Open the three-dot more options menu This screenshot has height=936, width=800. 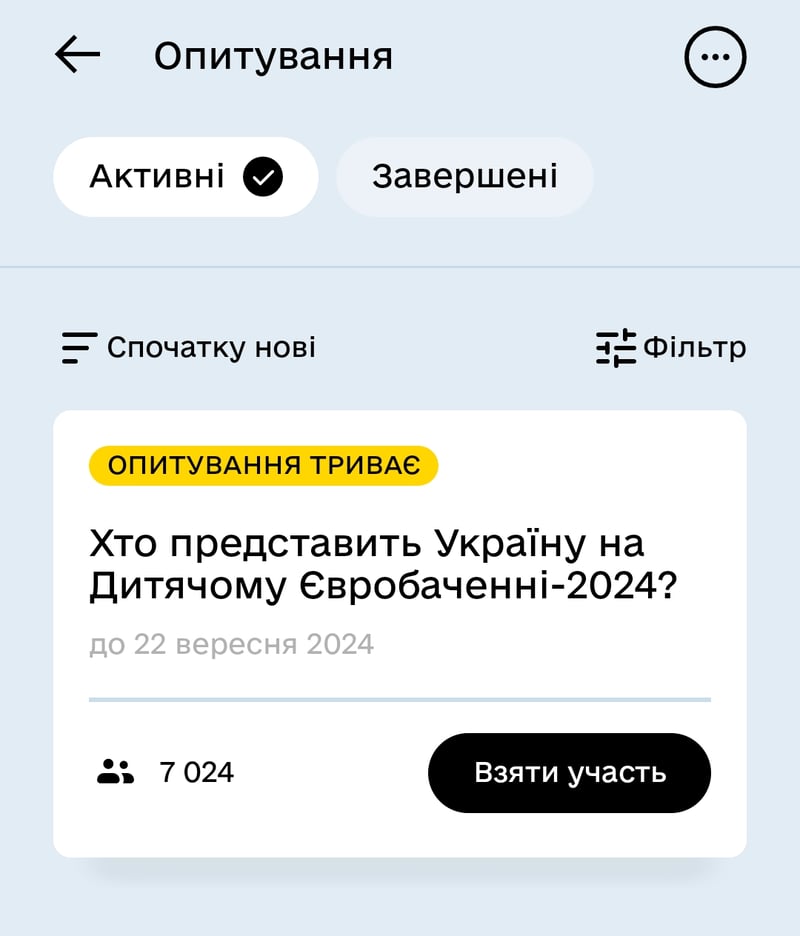point(715,57)
